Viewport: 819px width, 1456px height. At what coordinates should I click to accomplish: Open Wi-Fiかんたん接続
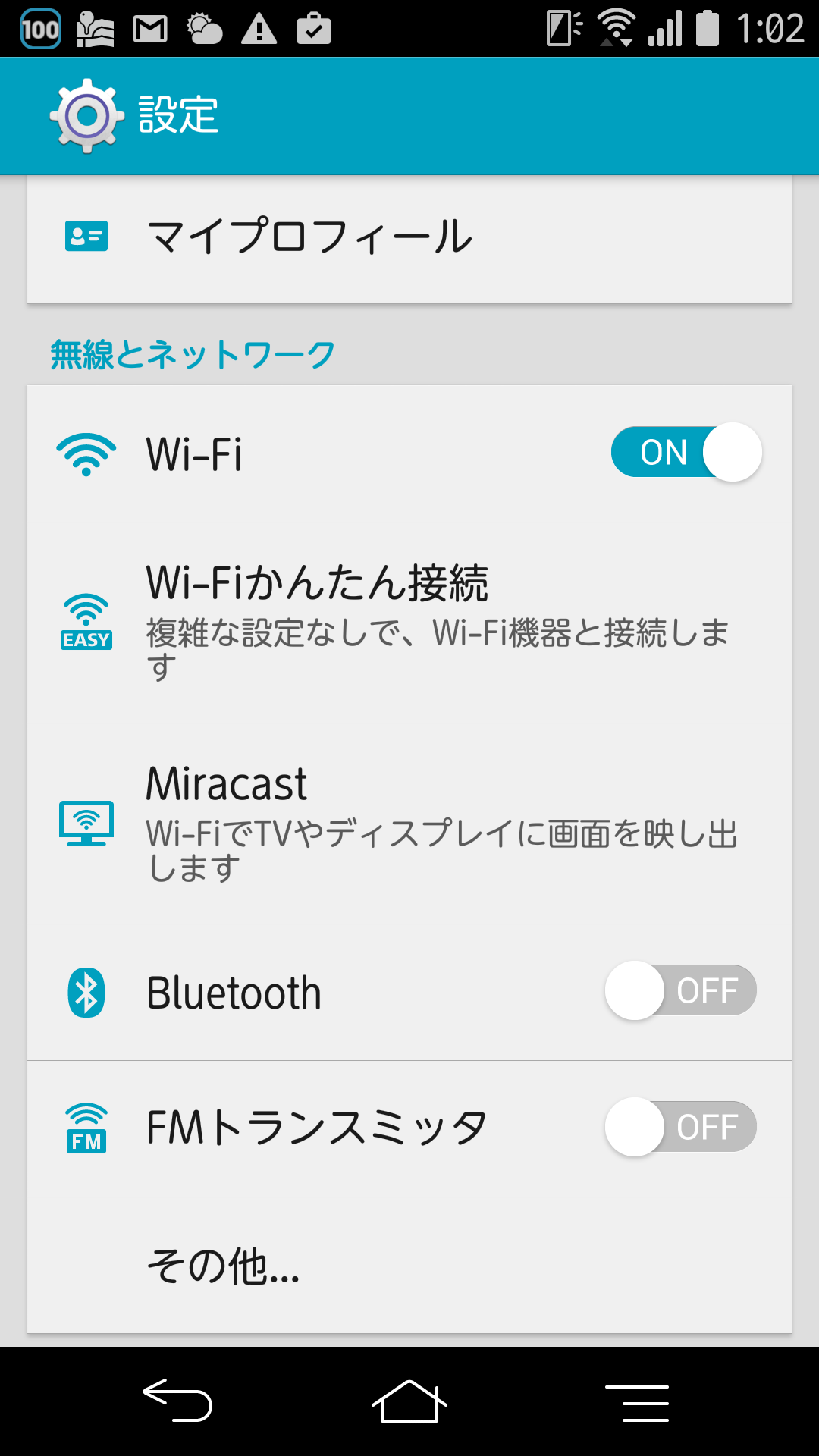click(x=409, y=622)
